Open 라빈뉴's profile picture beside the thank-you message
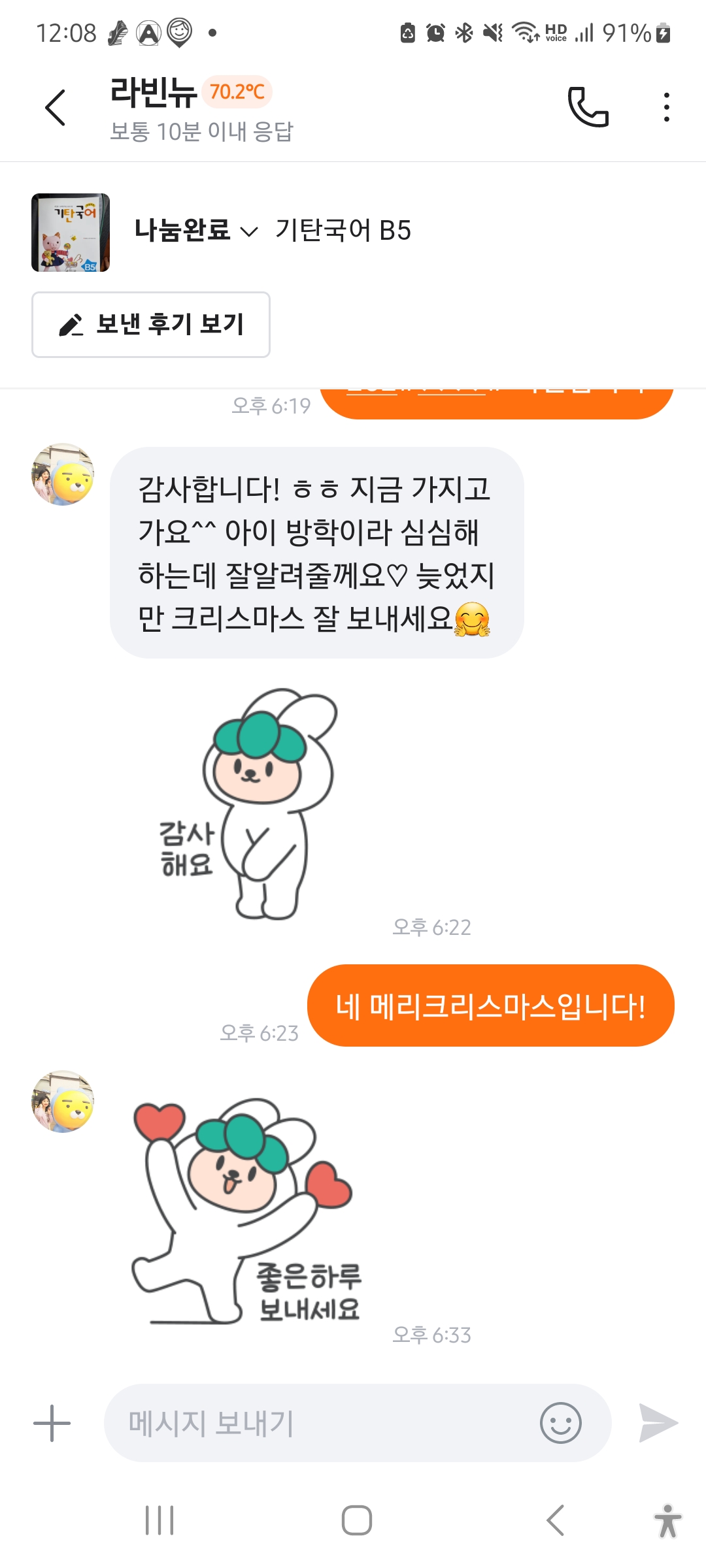Viewport: 706px width, 1568px height. (x=63, y=475)
